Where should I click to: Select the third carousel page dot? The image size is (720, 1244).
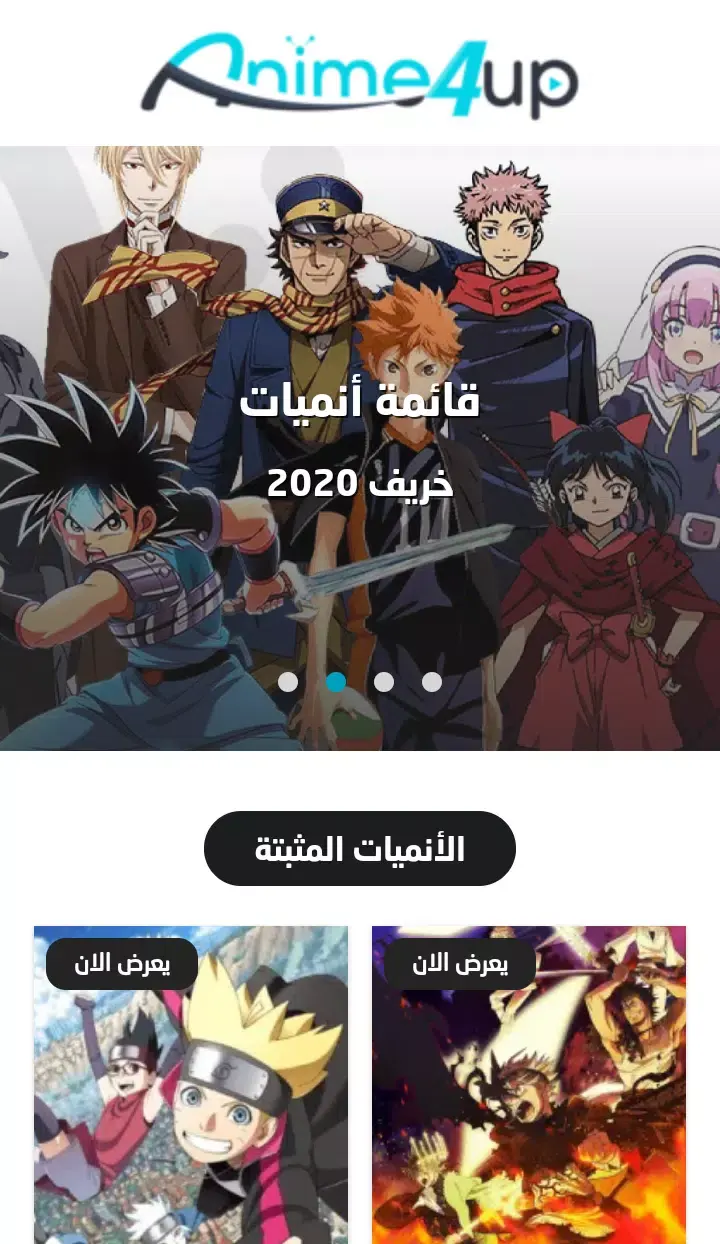384,682
